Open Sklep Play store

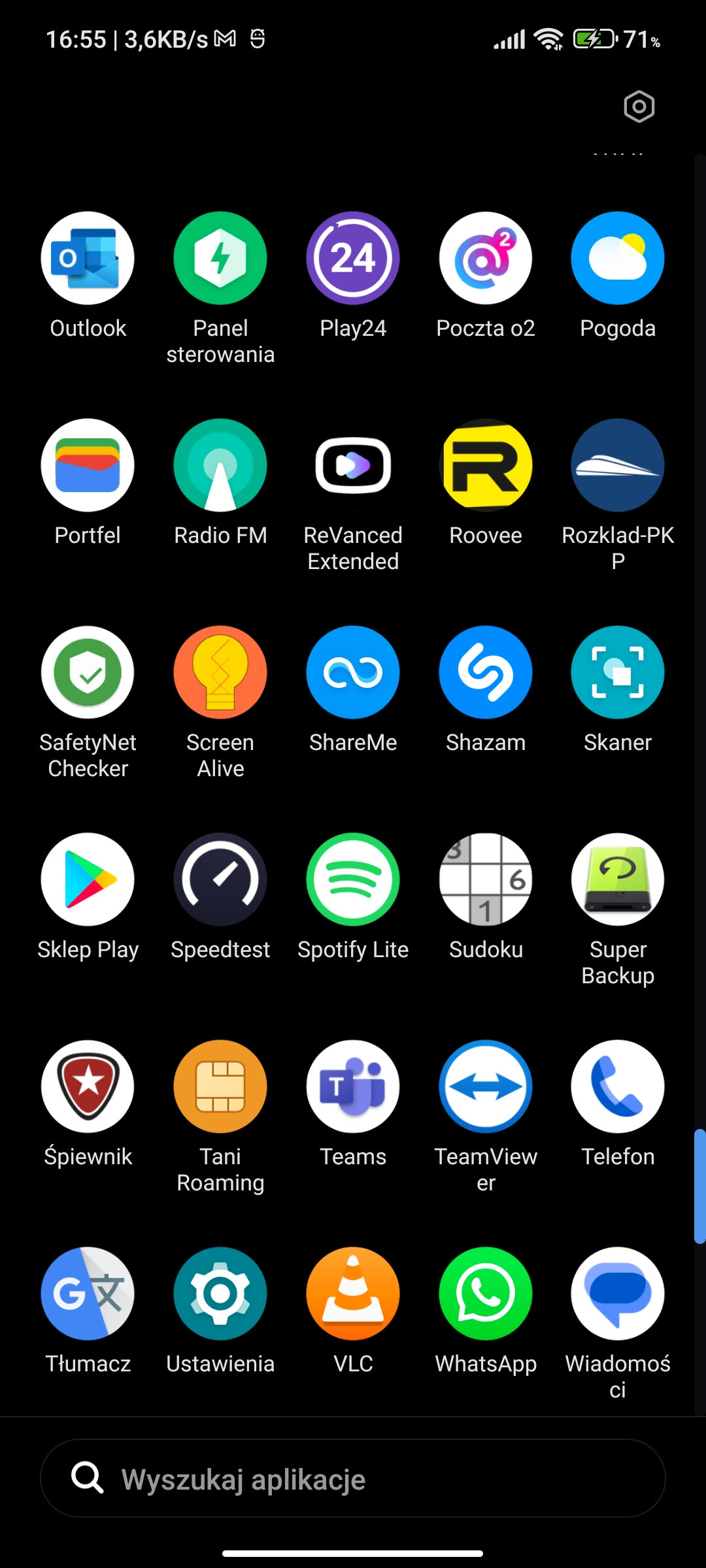tap(88, 880)
